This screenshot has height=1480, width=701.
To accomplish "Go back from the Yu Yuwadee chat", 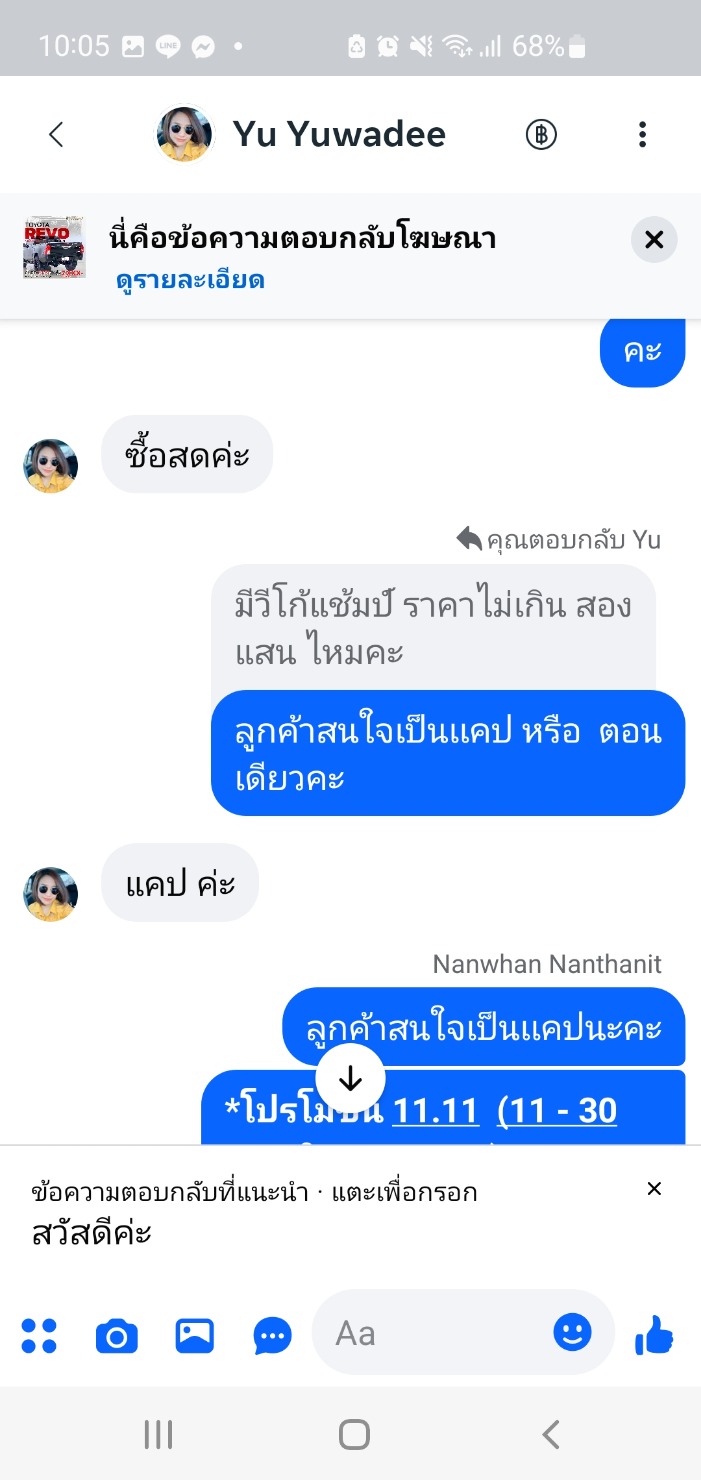I will point(56,134).
